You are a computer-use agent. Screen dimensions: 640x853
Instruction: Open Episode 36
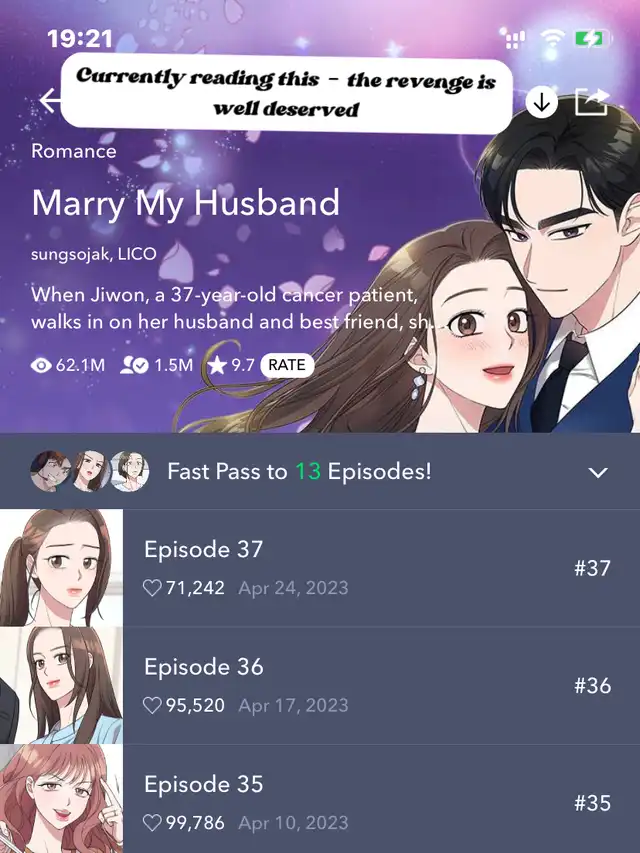click(x=320, y=685)
